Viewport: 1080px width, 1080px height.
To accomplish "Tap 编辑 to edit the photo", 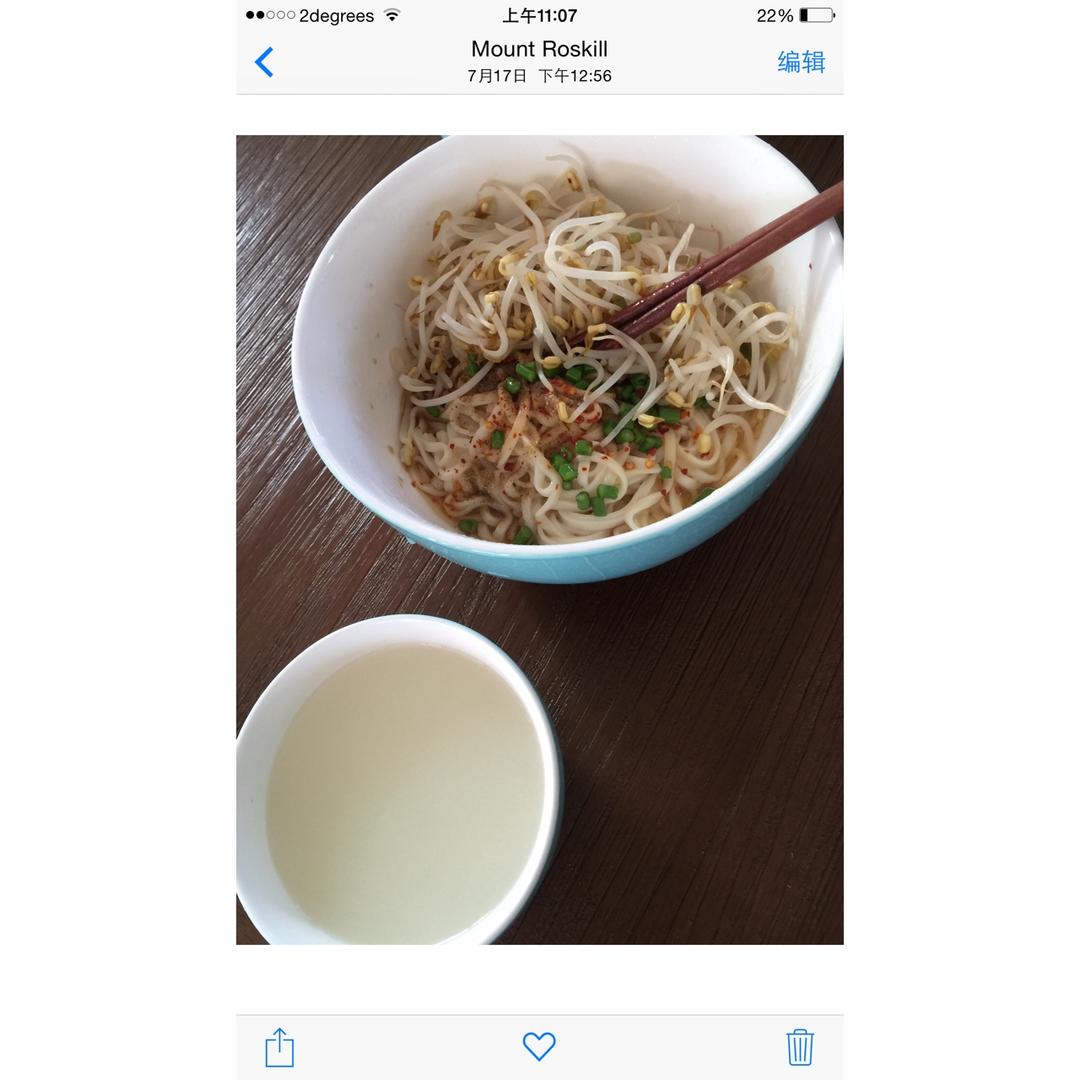I will pos(801,62).
